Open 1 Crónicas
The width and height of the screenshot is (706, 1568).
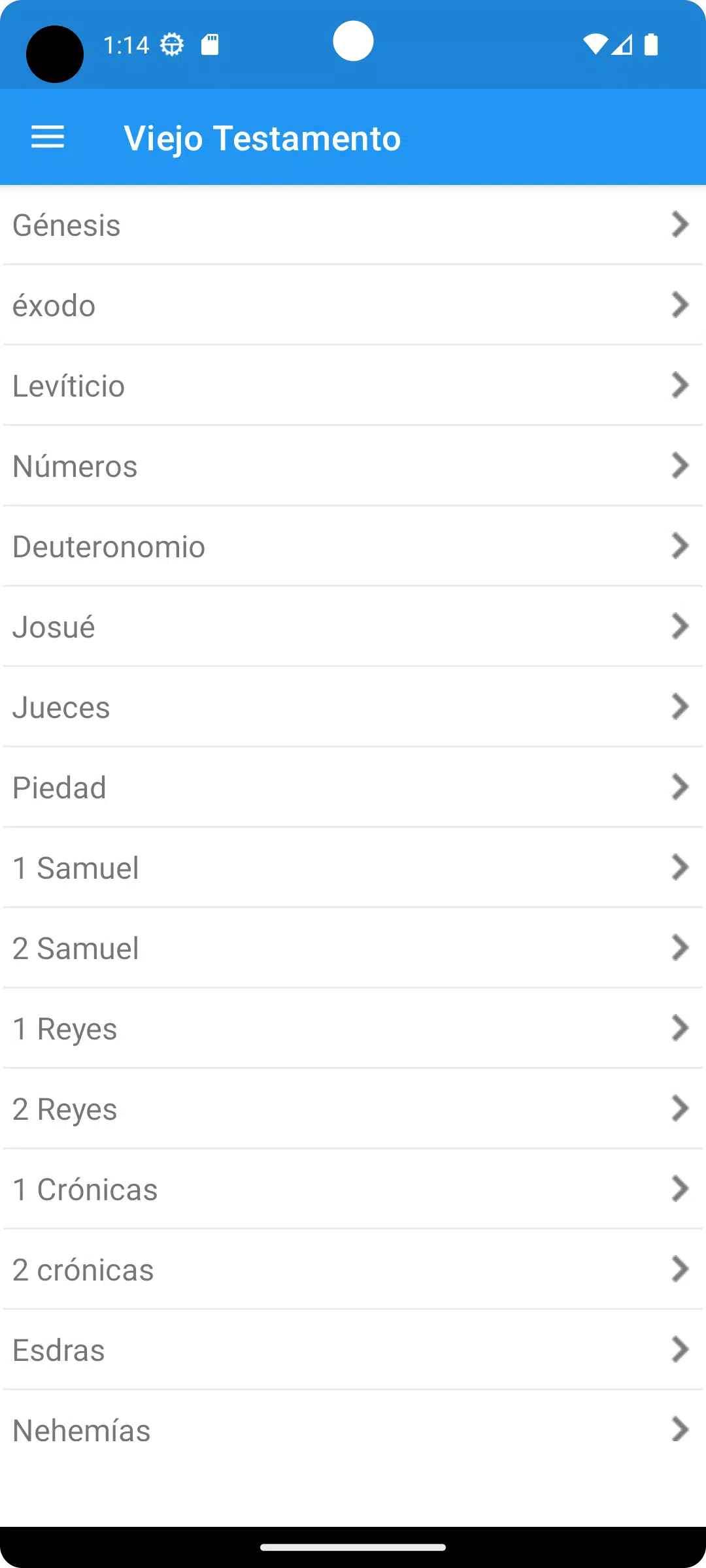click(x=353, y=1189)
